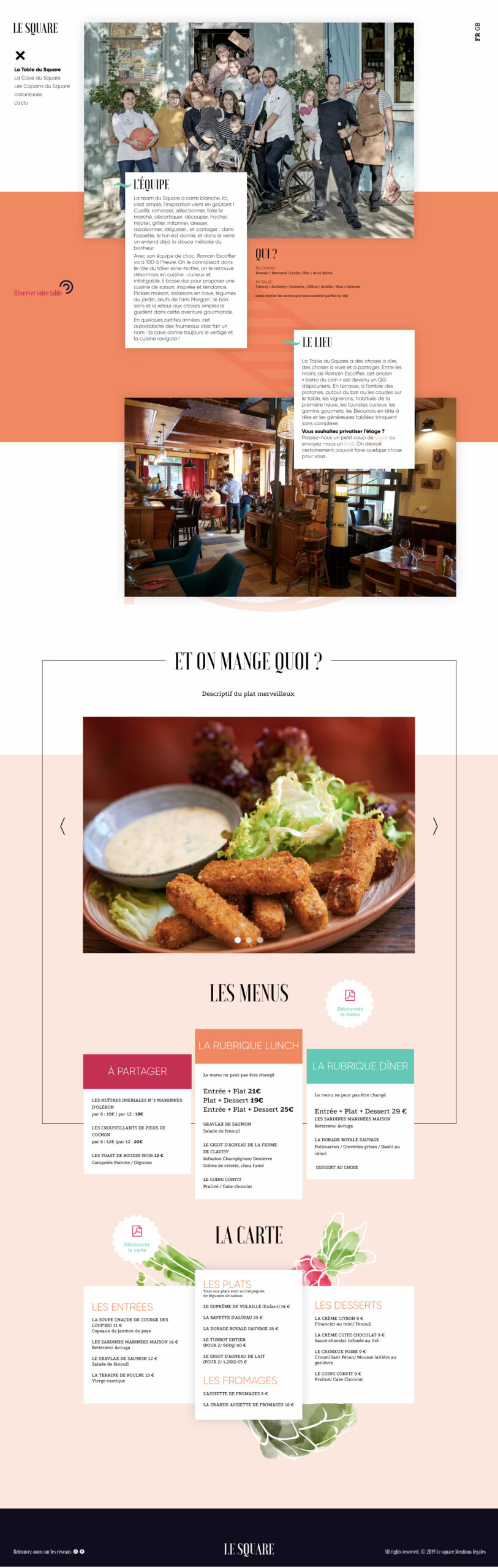This screenshot has height=1568, width=498.
Task: Show the next dish photo
Action: tap(435, 826)
